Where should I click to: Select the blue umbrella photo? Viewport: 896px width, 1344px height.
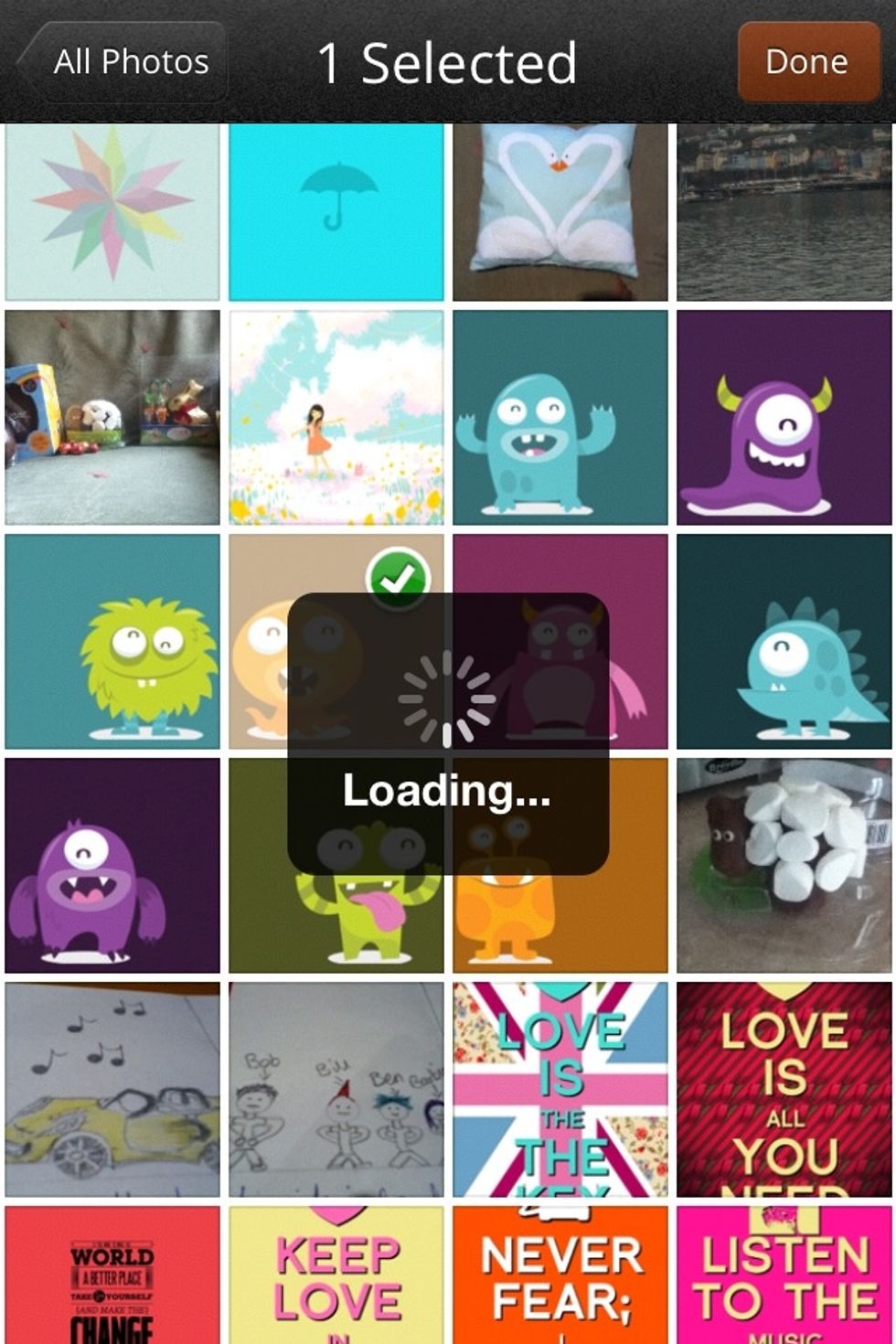336,212
